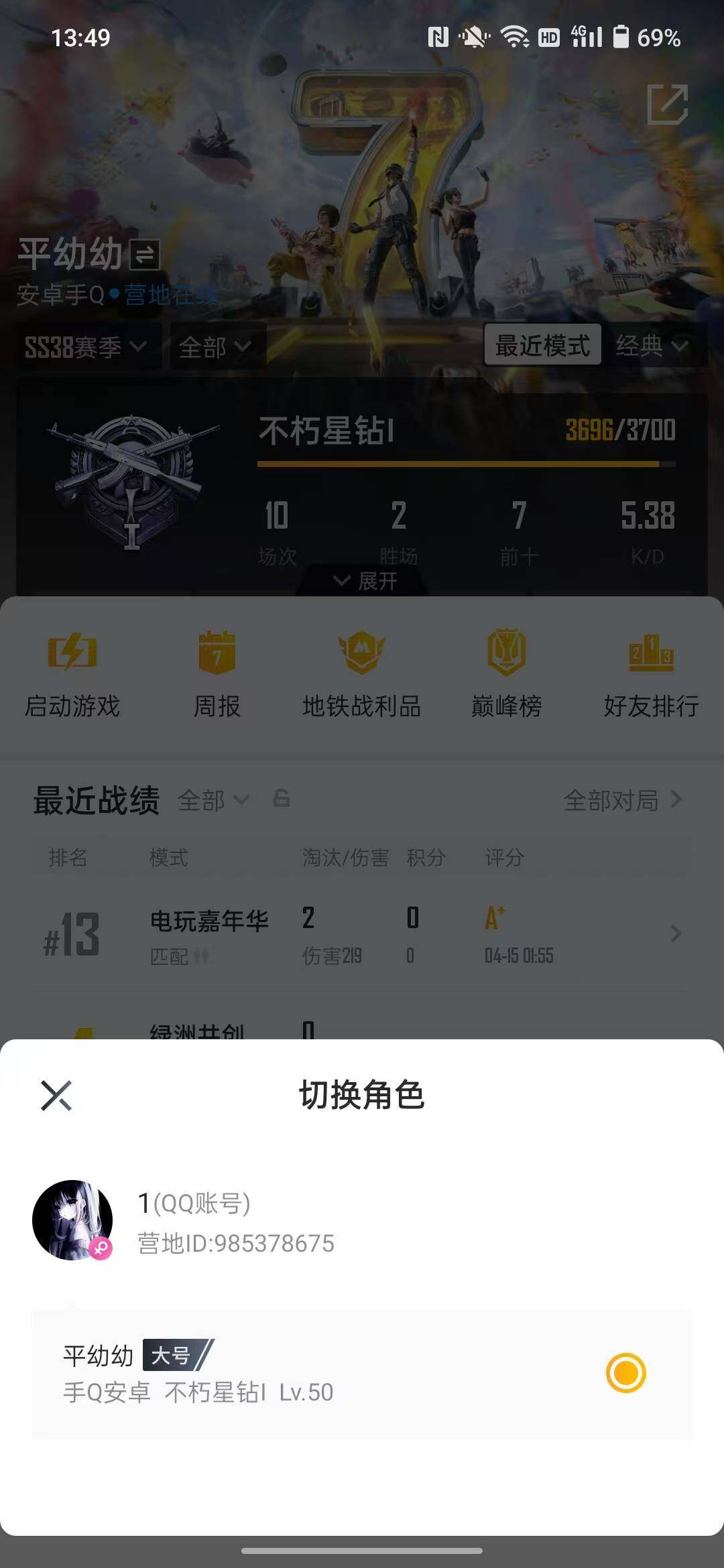Expand the stats panel via 展开
Screen dimensions: 724x1568
point(362,581)
